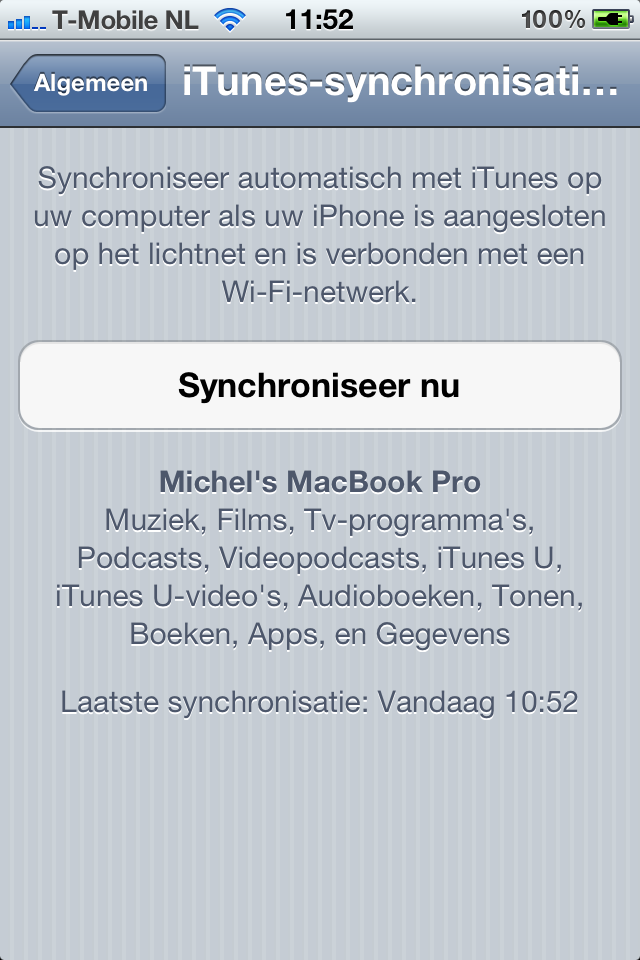Go back to Algemeen settings
640x960 pixels.
89,84
